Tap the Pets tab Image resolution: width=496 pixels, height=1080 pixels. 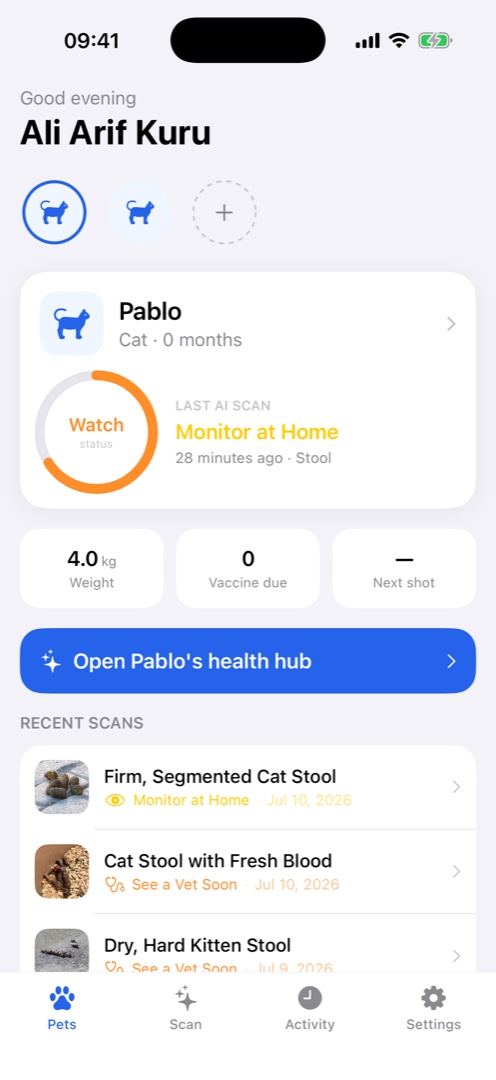62,1008
